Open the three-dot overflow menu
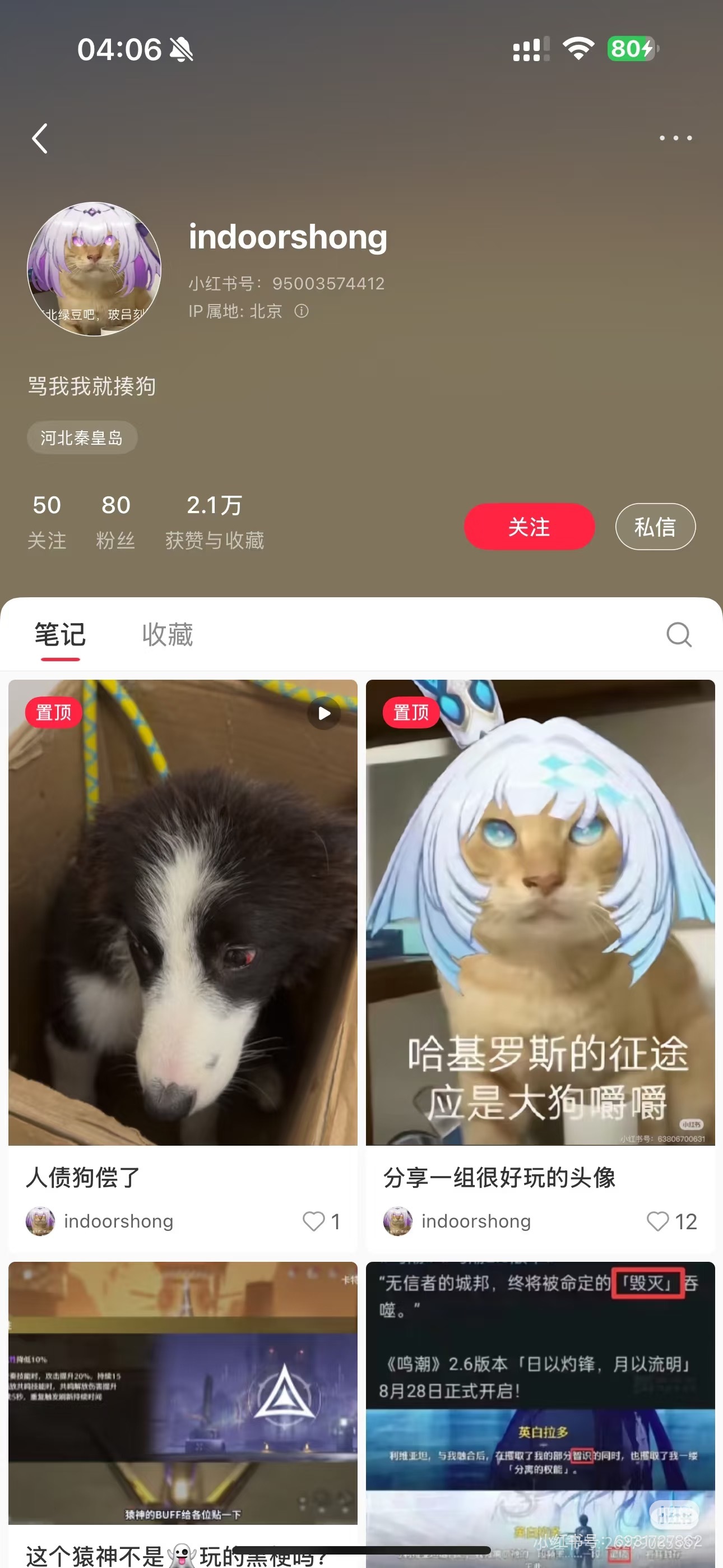The width and height of the screenshot is (723, 1568). tap(675, 138)
